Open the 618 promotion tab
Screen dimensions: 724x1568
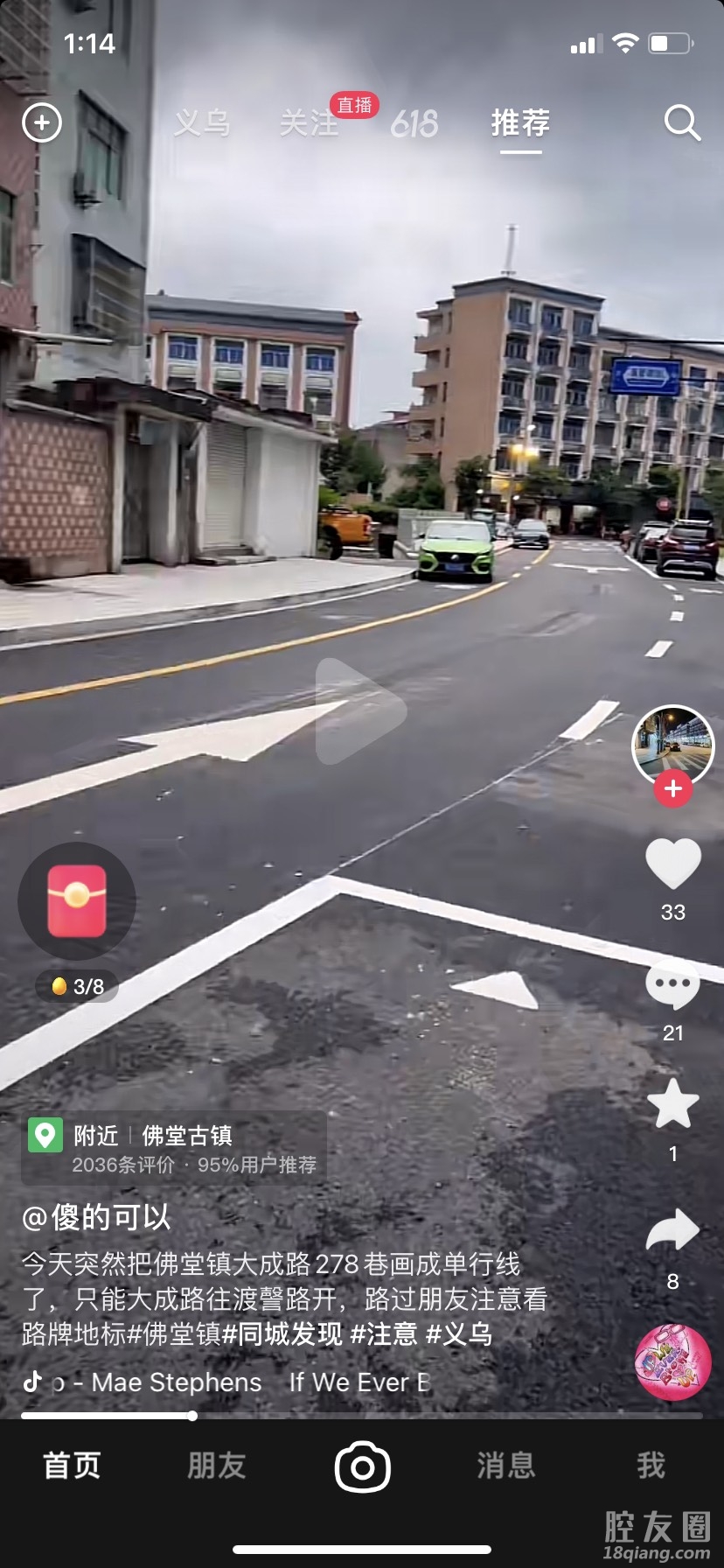tap(414, 123)
